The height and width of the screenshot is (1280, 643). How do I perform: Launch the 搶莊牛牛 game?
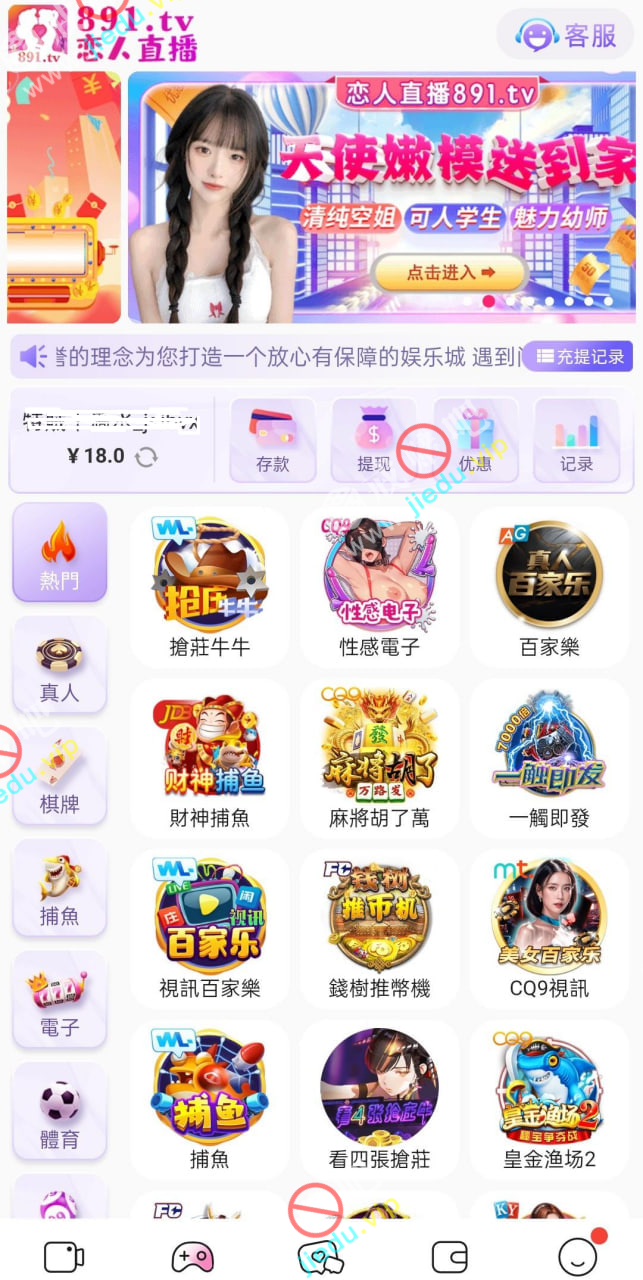[x=210, y=588]
